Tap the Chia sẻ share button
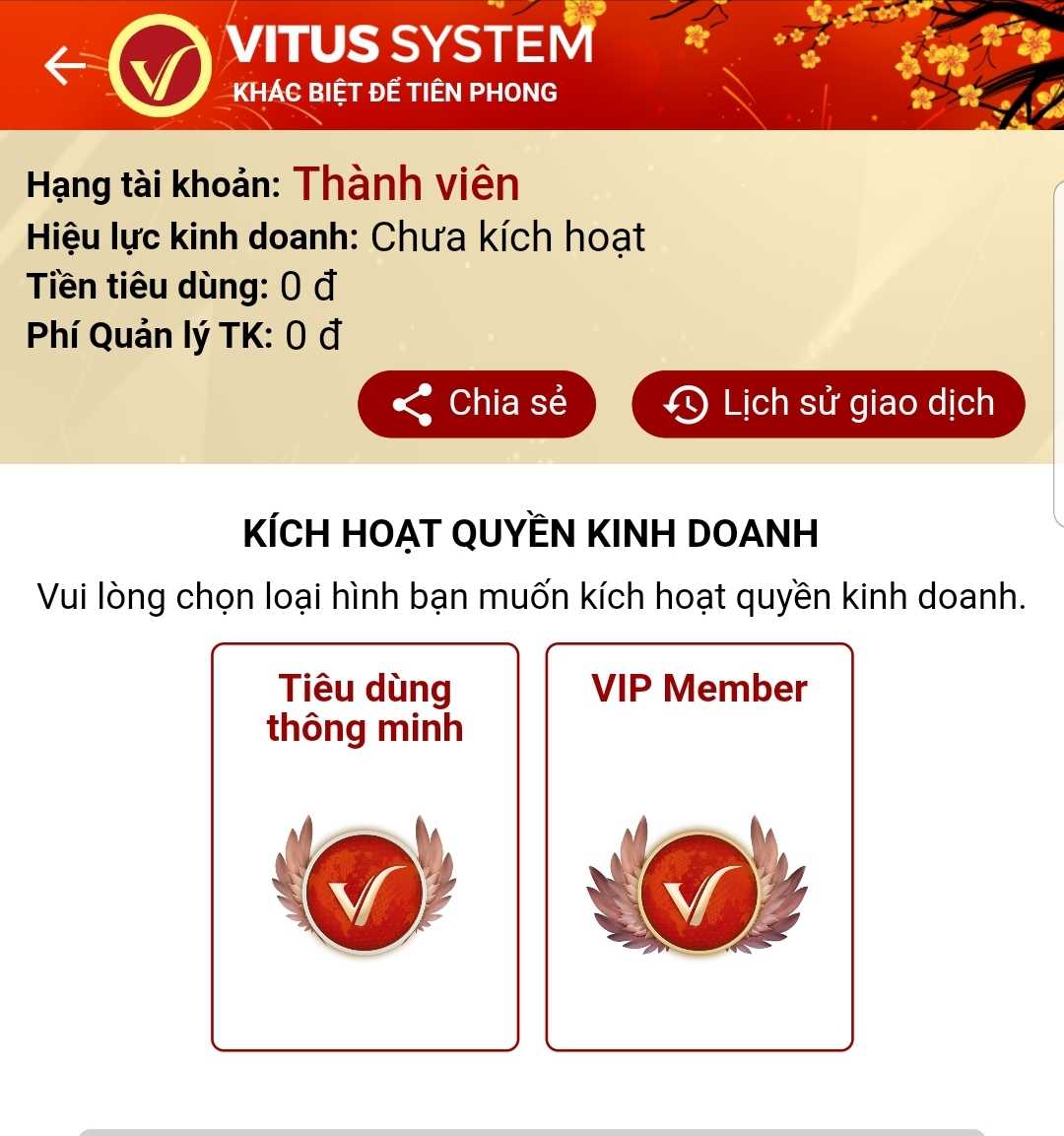This screenshot has width=1064, height=1136. coord(477,404)
